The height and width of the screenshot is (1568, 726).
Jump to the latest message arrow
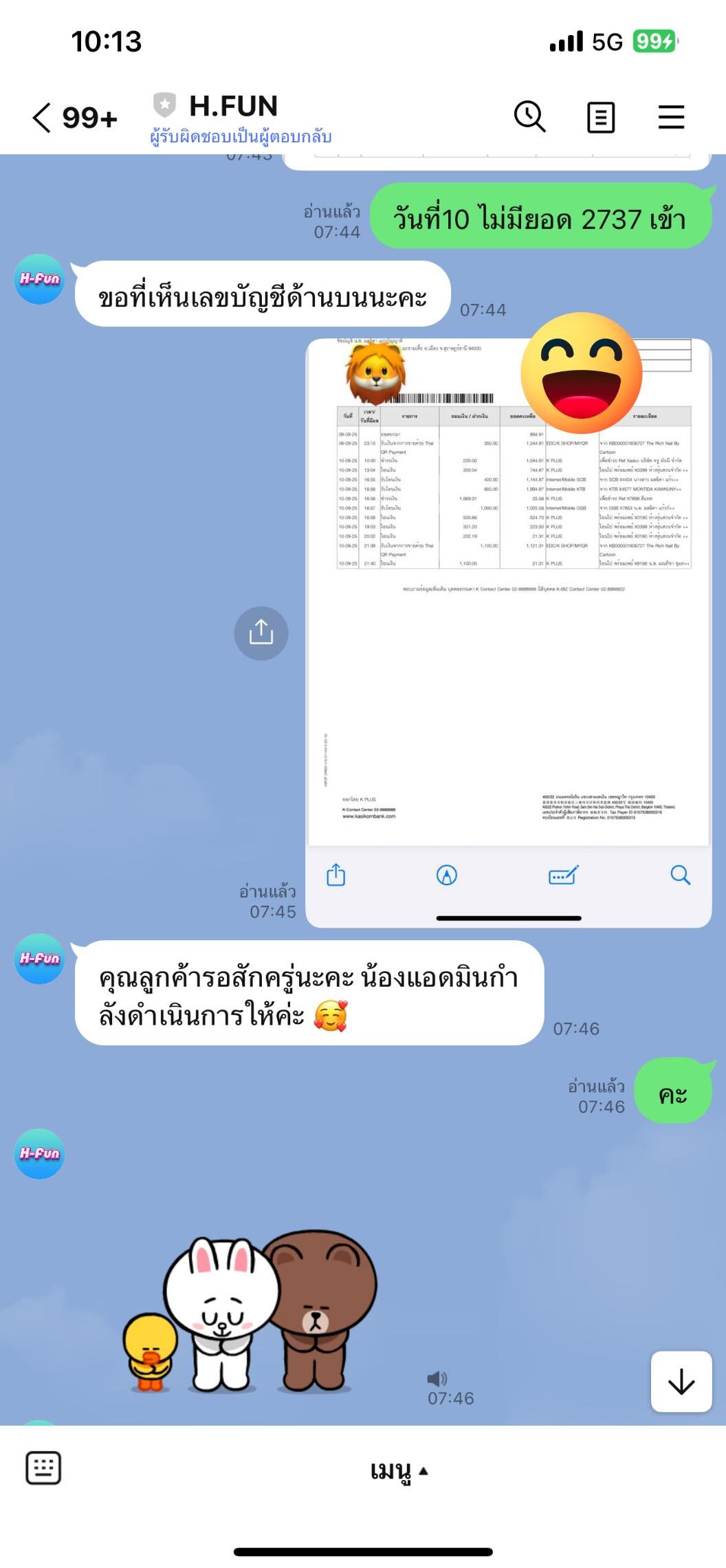click(x=681, y=1381)
